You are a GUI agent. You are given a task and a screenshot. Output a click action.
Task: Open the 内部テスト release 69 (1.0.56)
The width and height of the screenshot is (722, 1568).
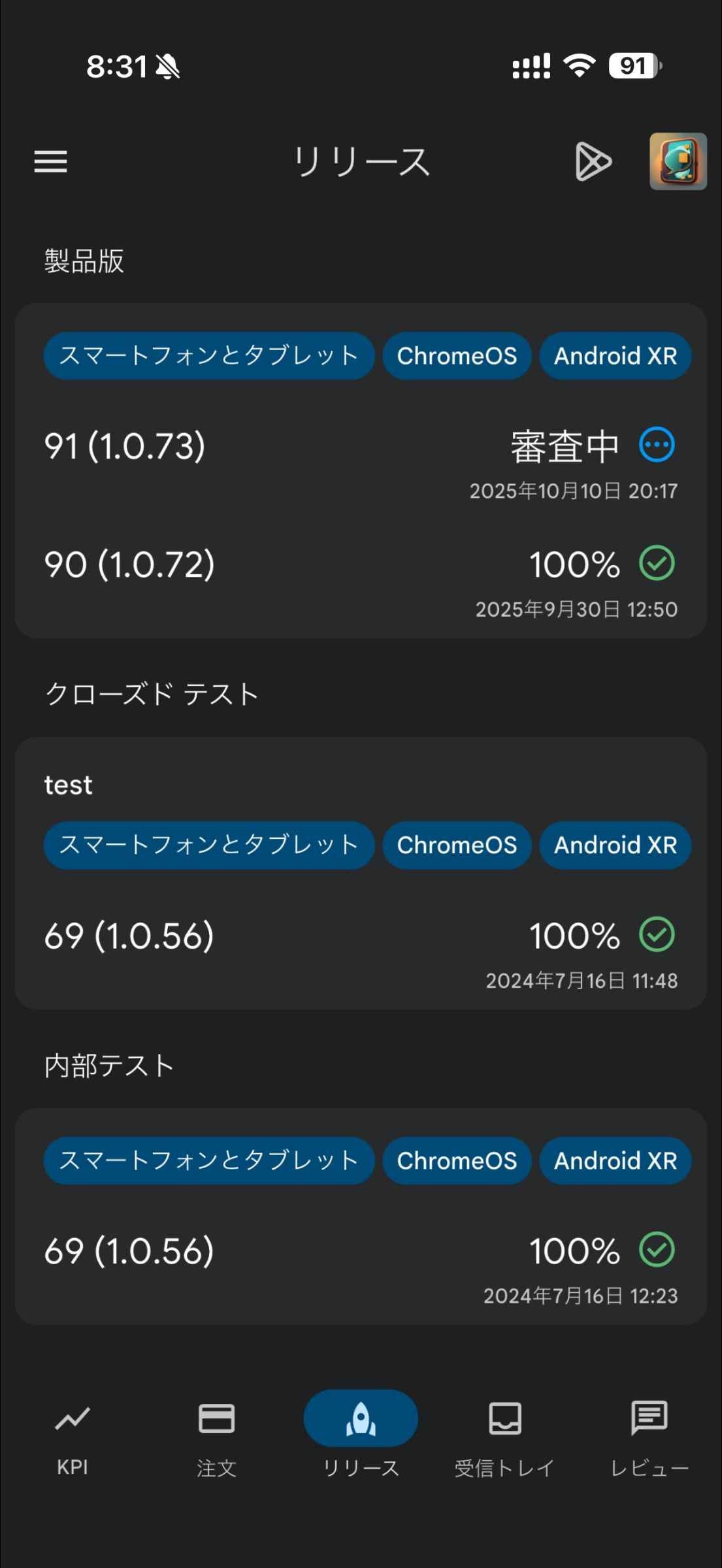pyautogui.click(x=361, y=1266)
